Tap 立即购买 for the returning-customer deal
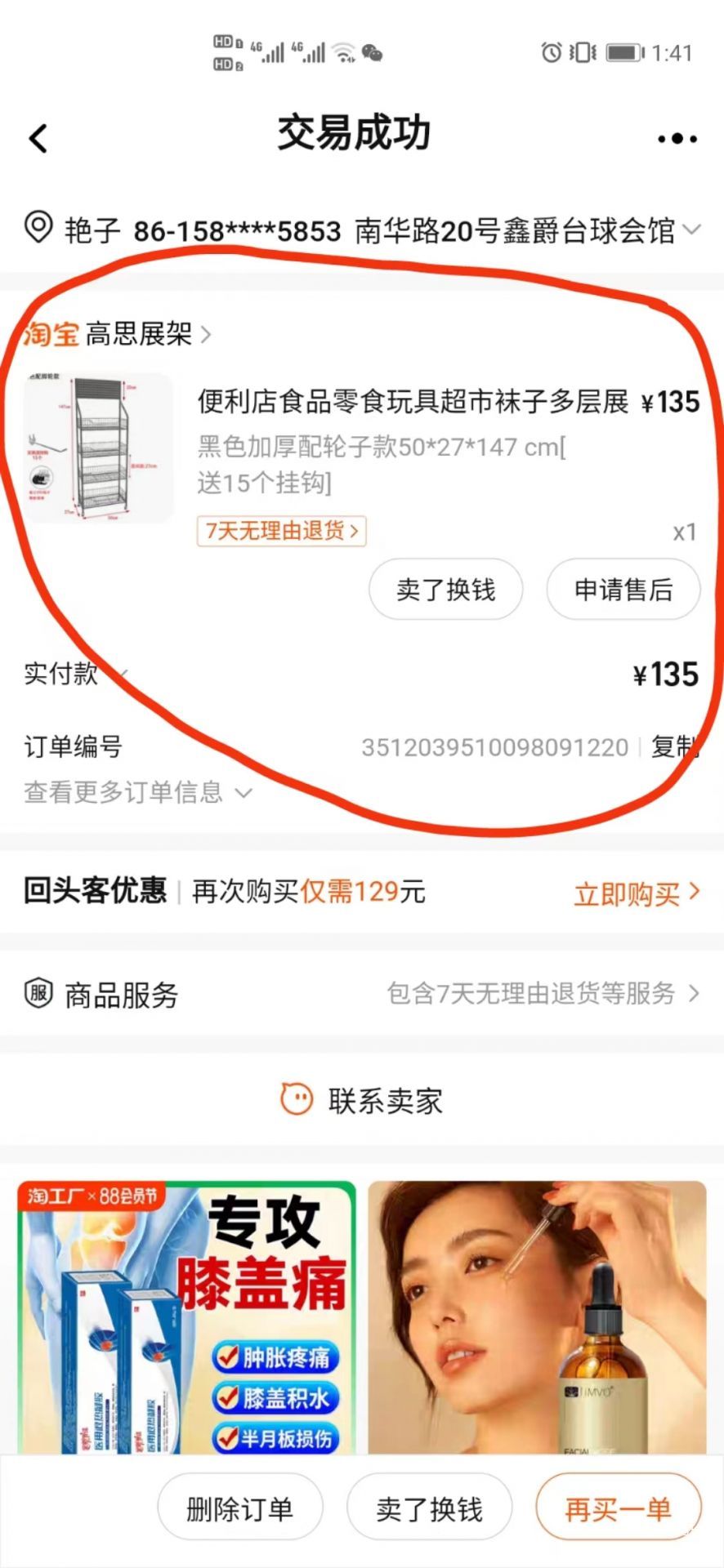Viewport: 724px width, 1568px height. tap(637, 893)
